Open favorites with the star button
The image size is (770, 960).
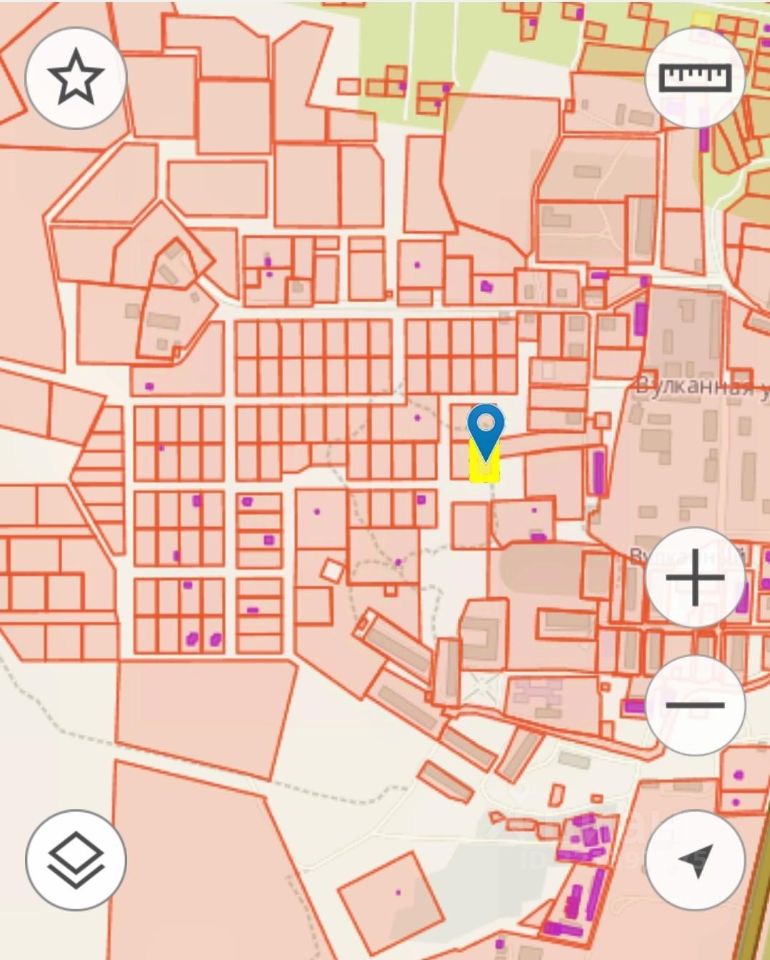coord(76,78)
